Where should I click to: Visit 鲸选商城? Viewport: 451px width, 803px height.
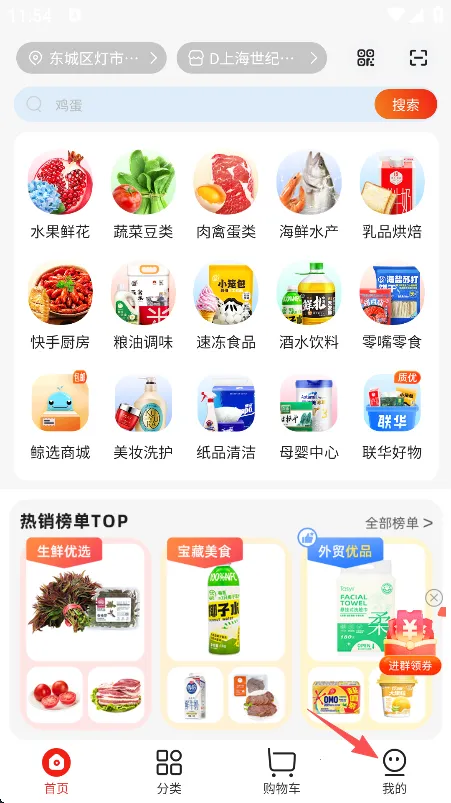pyautogui.click(x=60, y=416)
